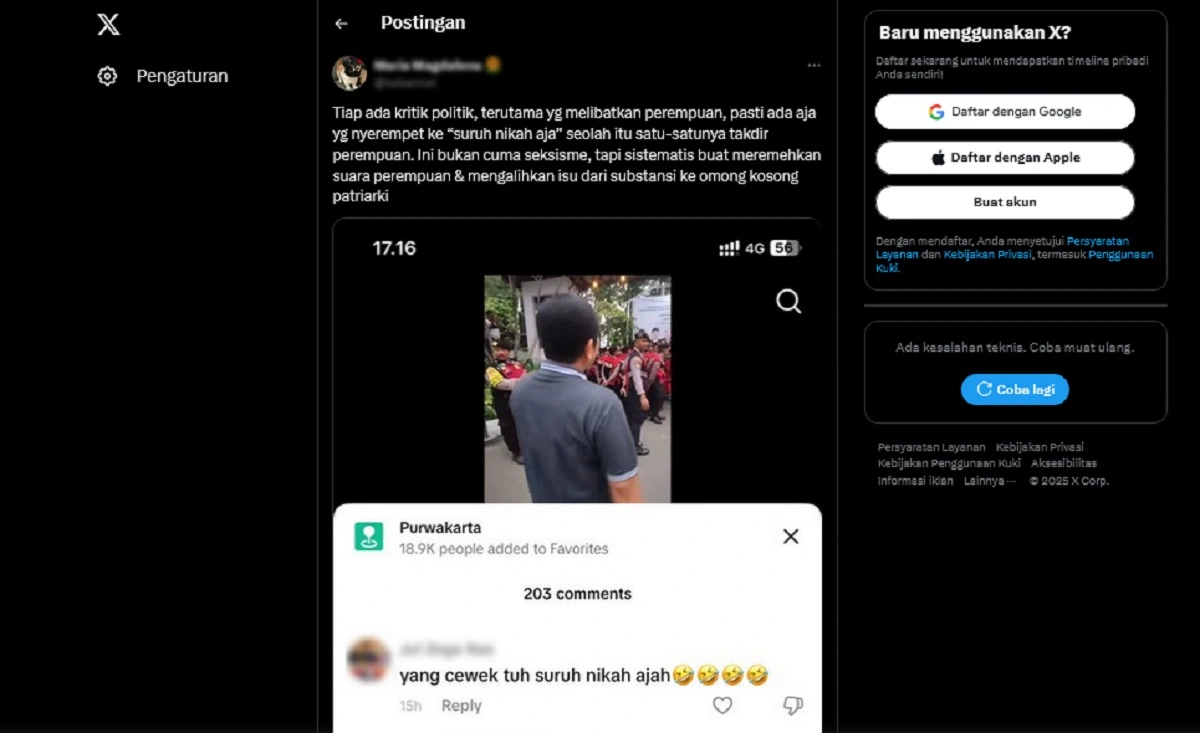Viewport: 1200px width, 733px height.
Task: Sign up with Daftar dengan Google
Action: (1004, 112)
